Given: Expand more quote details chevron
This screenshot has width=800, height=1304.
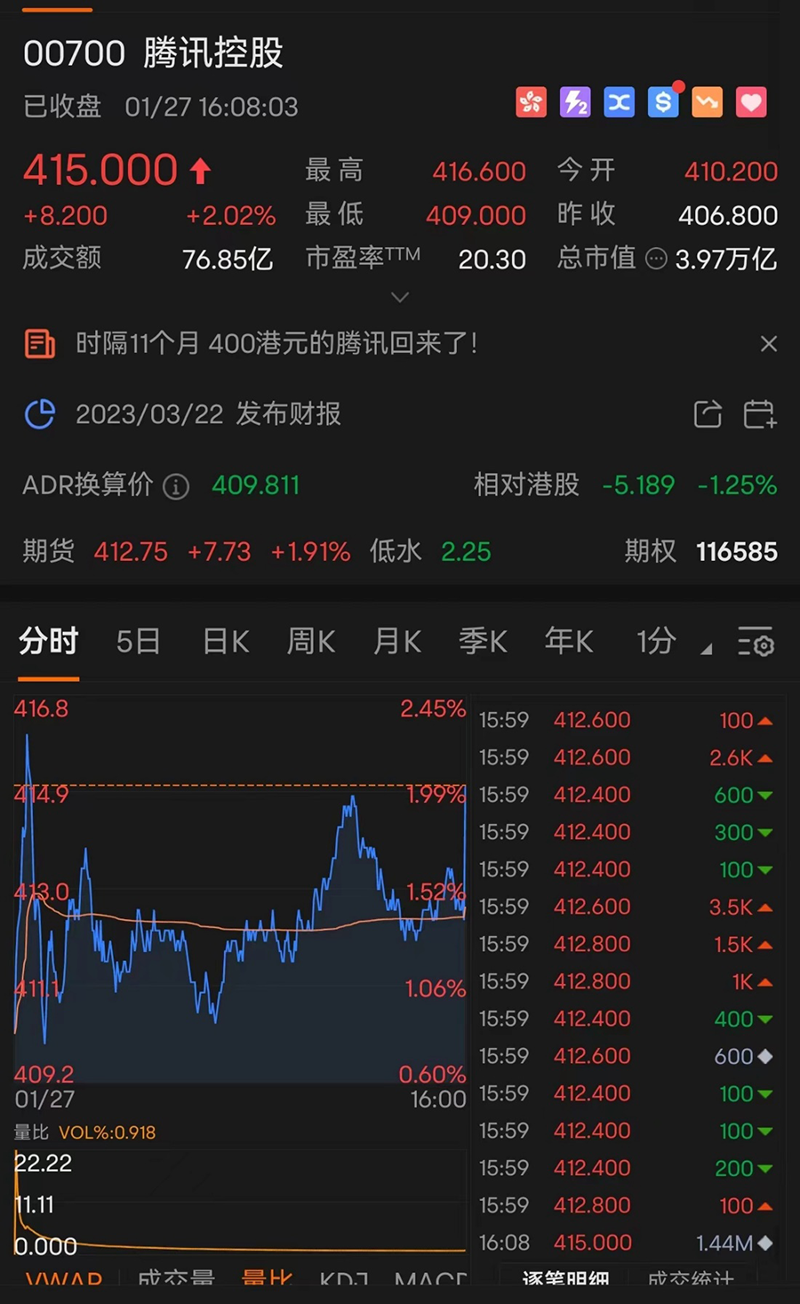Looking at the screenshot, I should (x=400, y=297).
